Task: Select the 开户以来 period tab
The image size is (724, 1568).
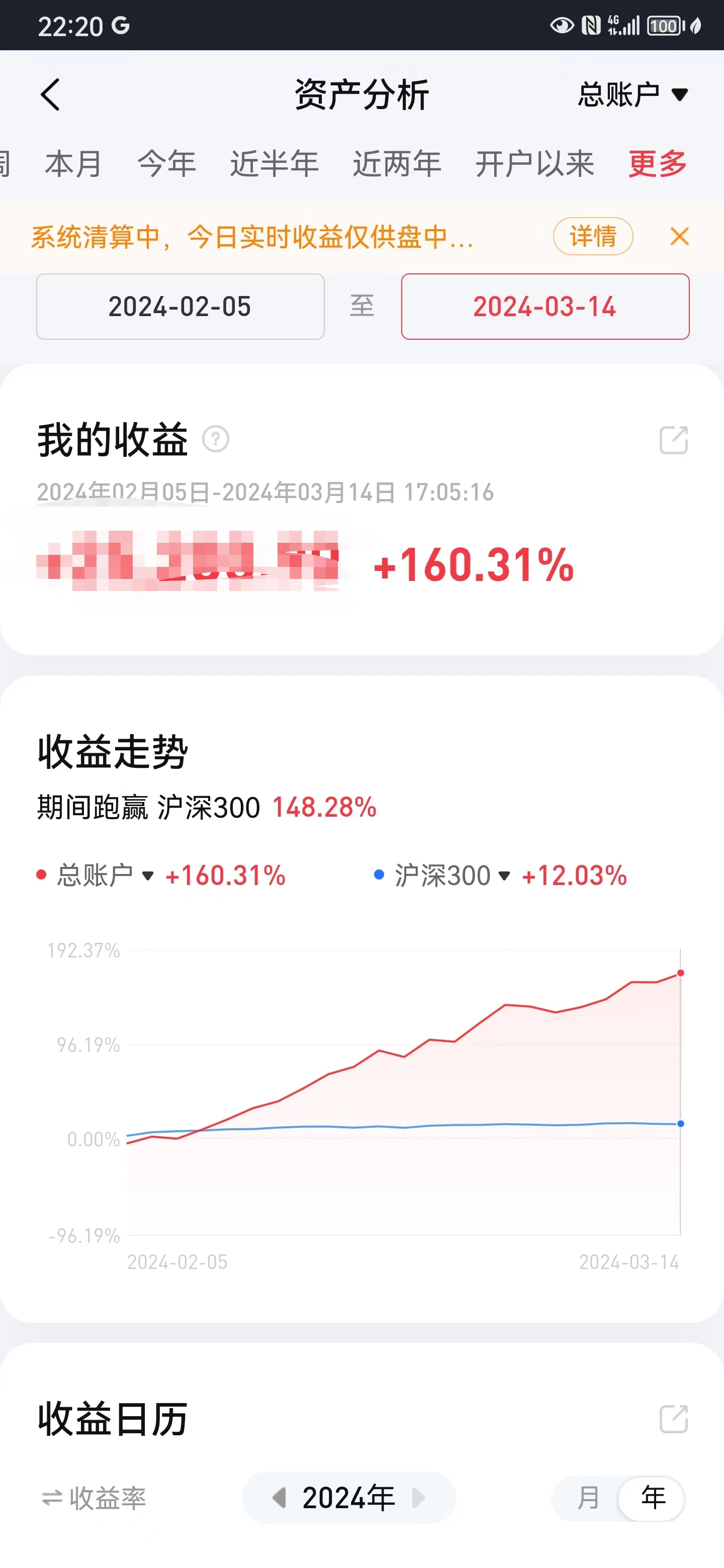Action: click(x=536, y=163)
